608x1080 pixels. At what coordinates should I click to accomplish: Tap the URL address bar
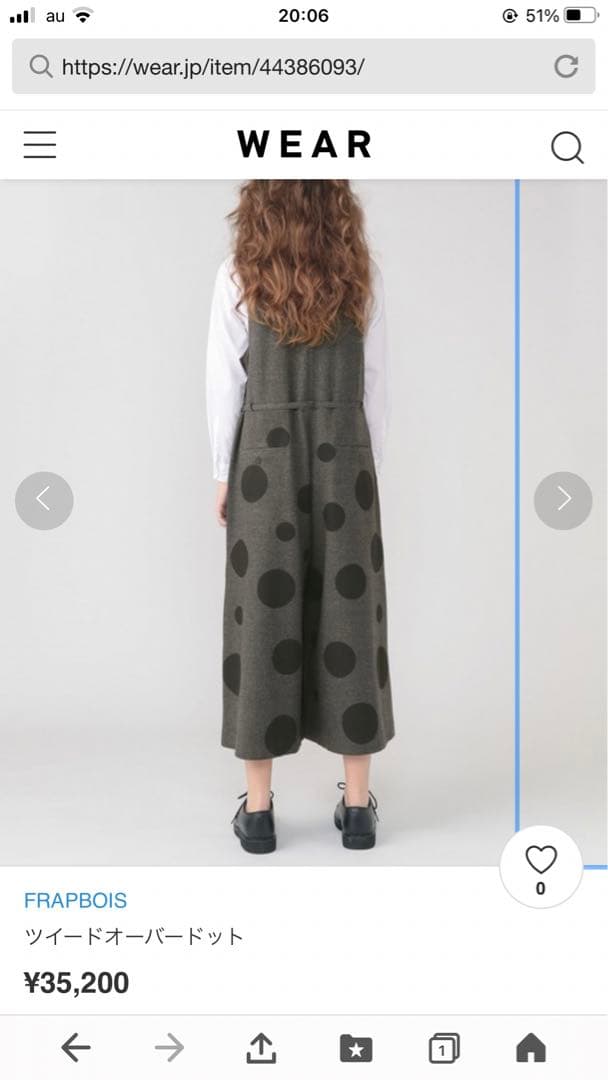(290, 67)
